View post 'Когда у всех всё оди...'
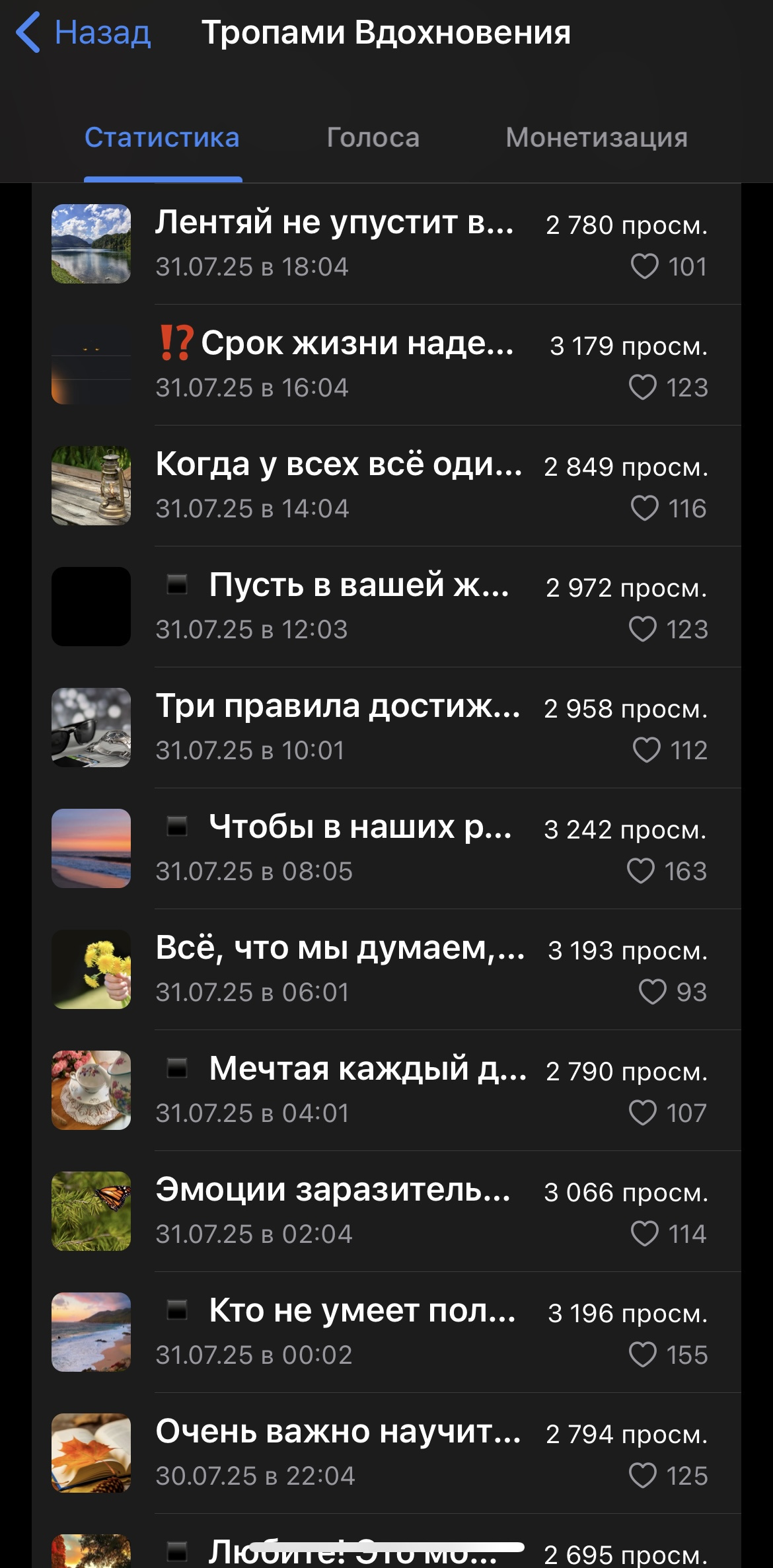Image resolution: width=773 pixels, height=1568 pixels. click(x=386, y=486)
